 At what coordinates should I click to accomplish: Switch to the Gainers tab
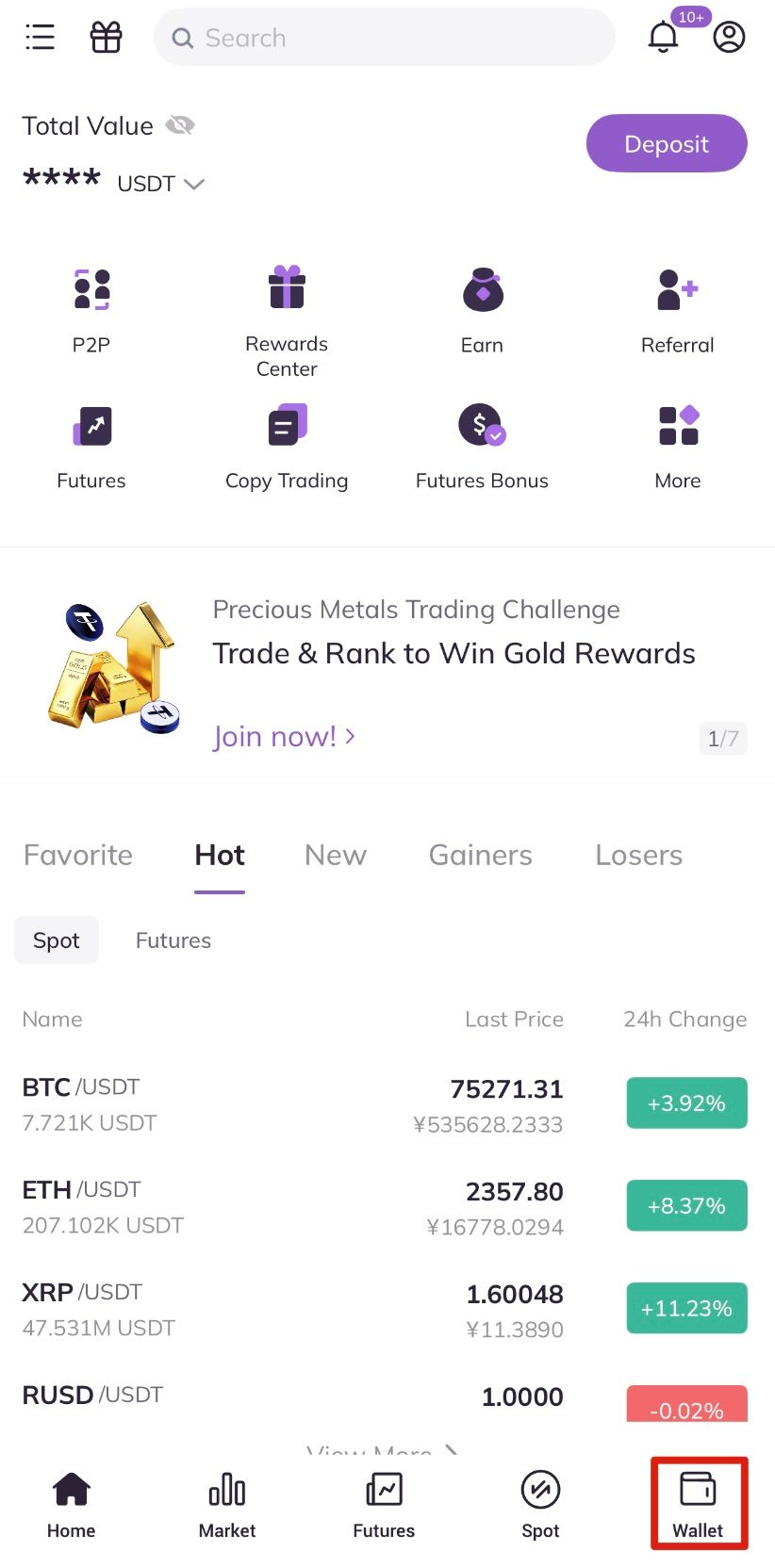480,855
